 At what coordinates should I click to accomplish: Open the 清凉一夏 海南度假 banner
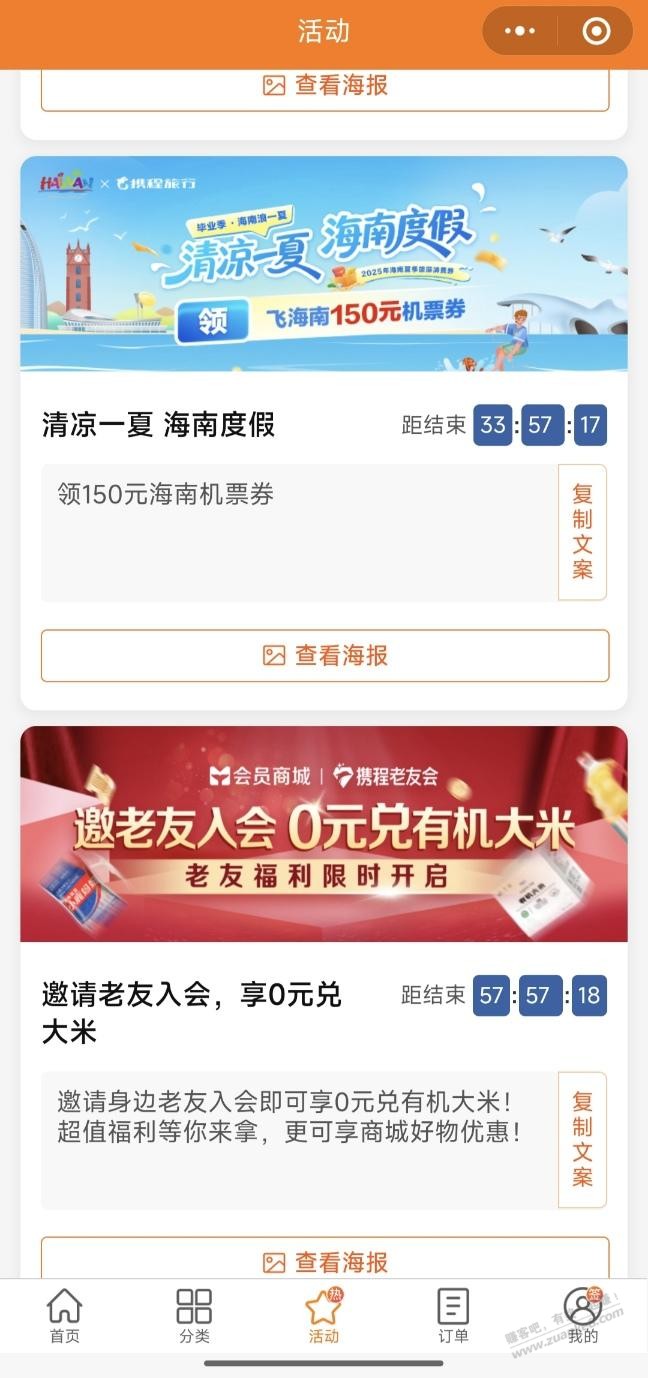coord(324,264)
